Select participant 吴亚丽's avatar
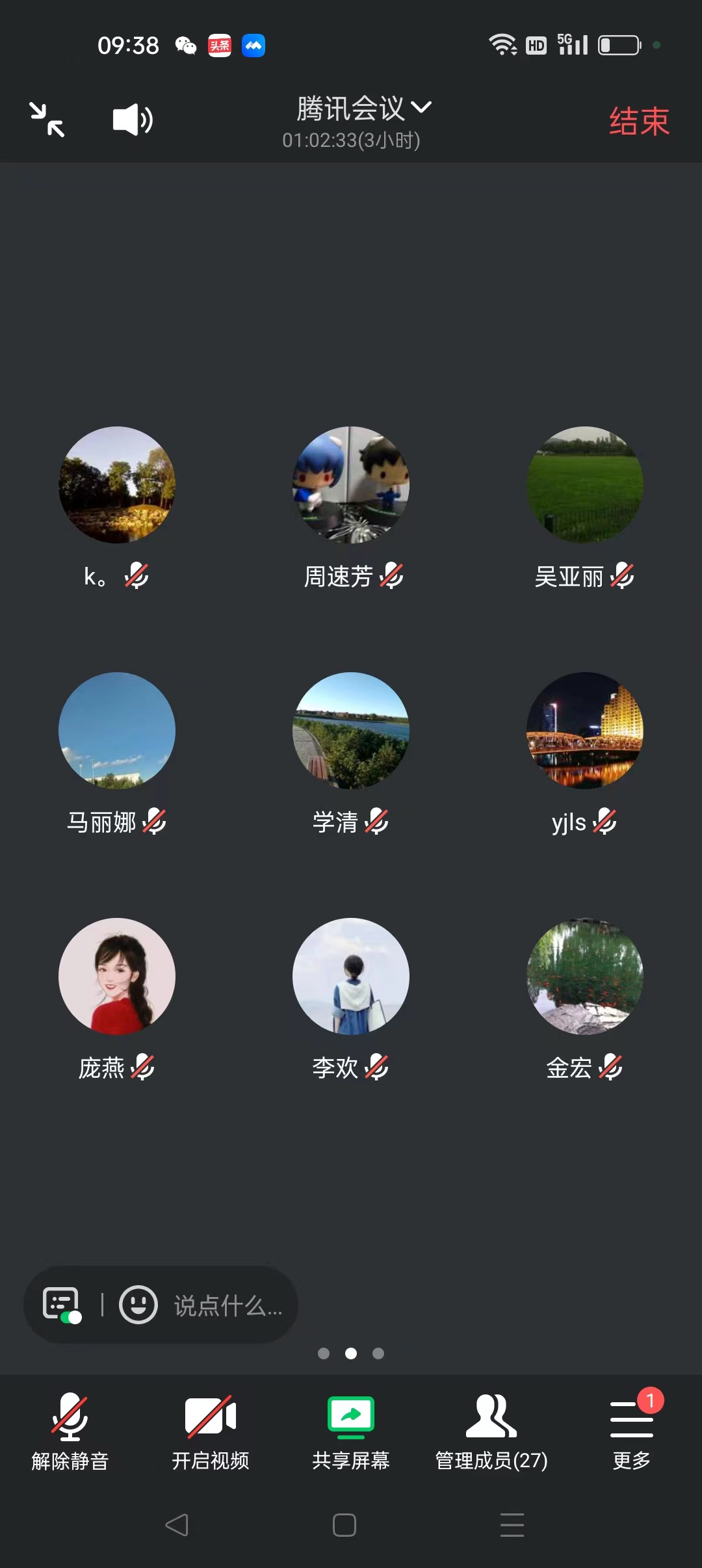The image size is (702, 1568). [585, 485]
